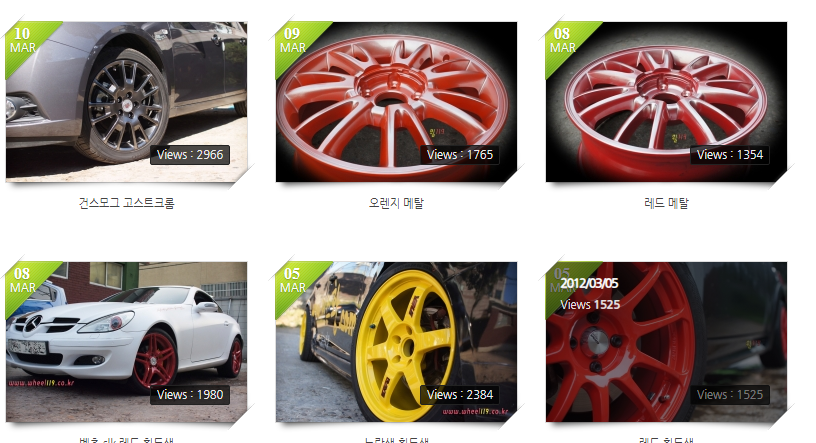Image resolution: width=816 pixels, height=443 pixels.
Task: Open the yellow wheel photo with 2384 views
Action: 396,342
